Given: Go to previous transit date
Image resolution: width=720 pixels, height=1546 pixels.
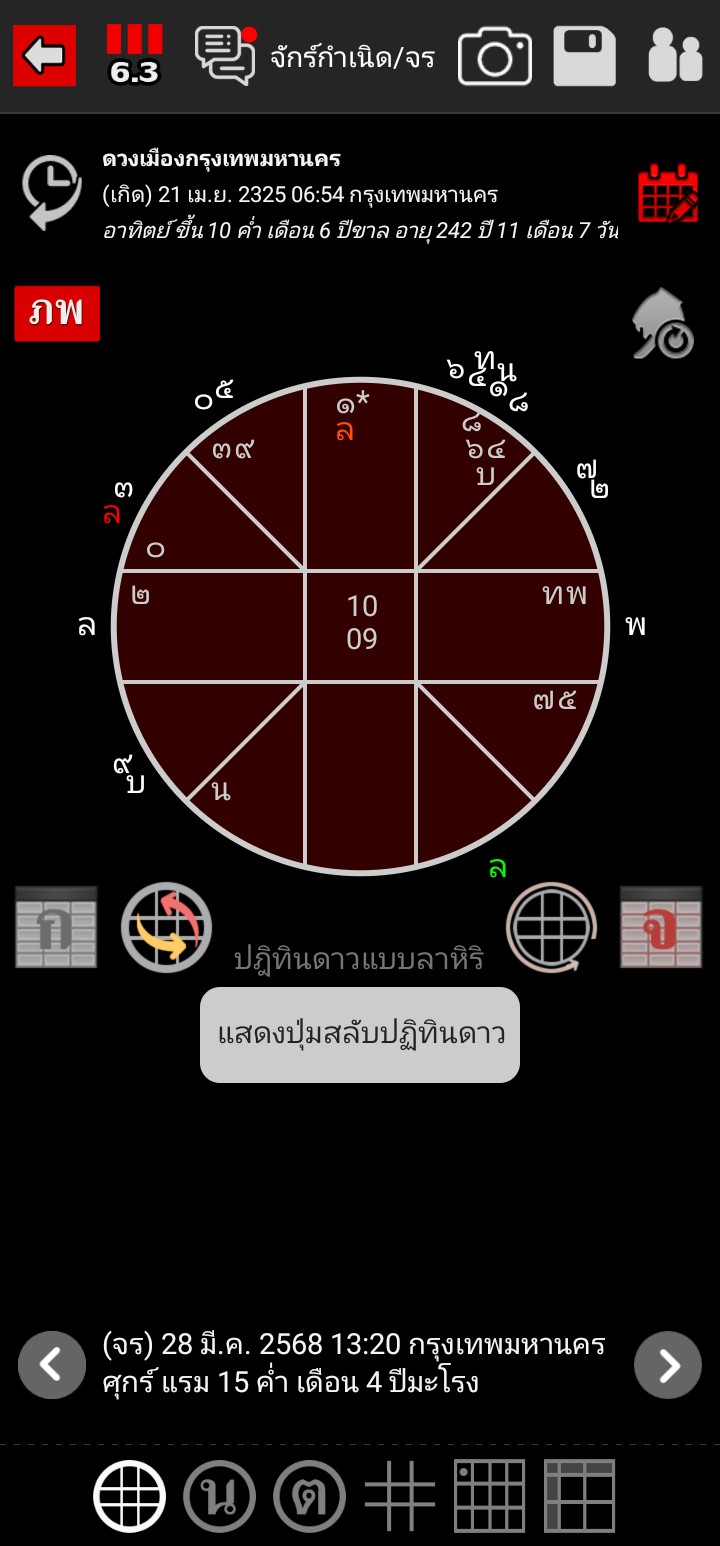Looking at the screenshot, I should [52, 1365].
